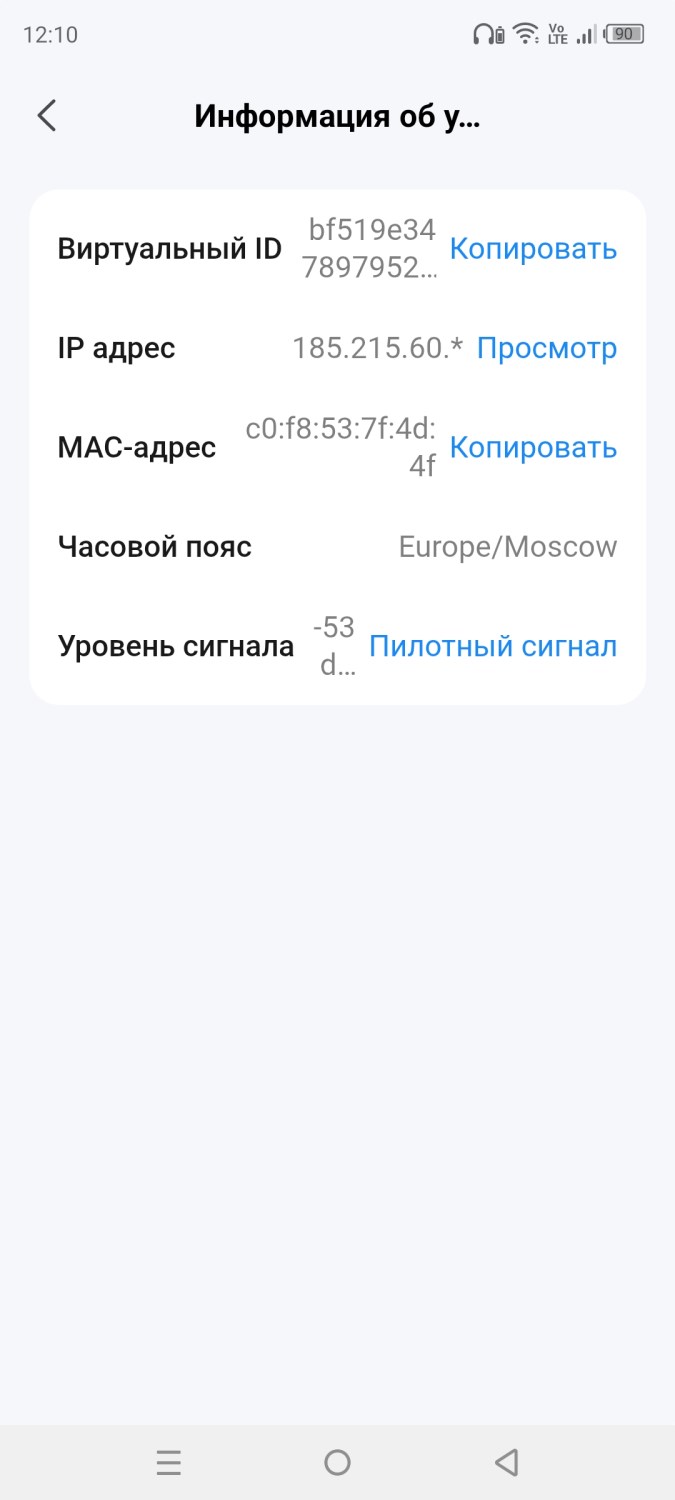Open recent apps from navigation bar
Screen dimensions: 675x1500
click(x=169, y=1463)
